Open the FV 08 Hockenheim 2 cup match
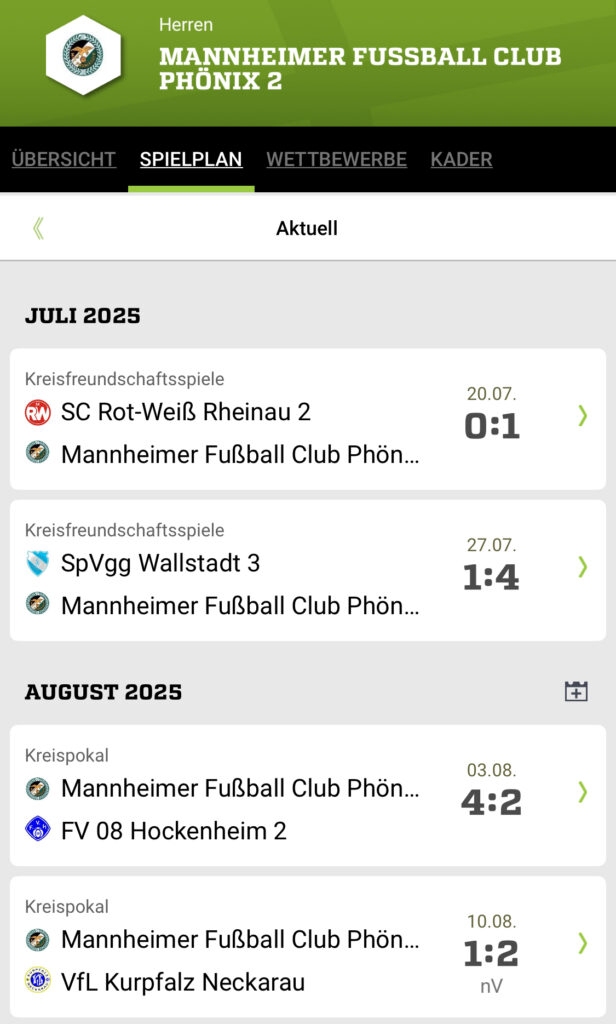The image size is (616, 1024). pos(308,795)
